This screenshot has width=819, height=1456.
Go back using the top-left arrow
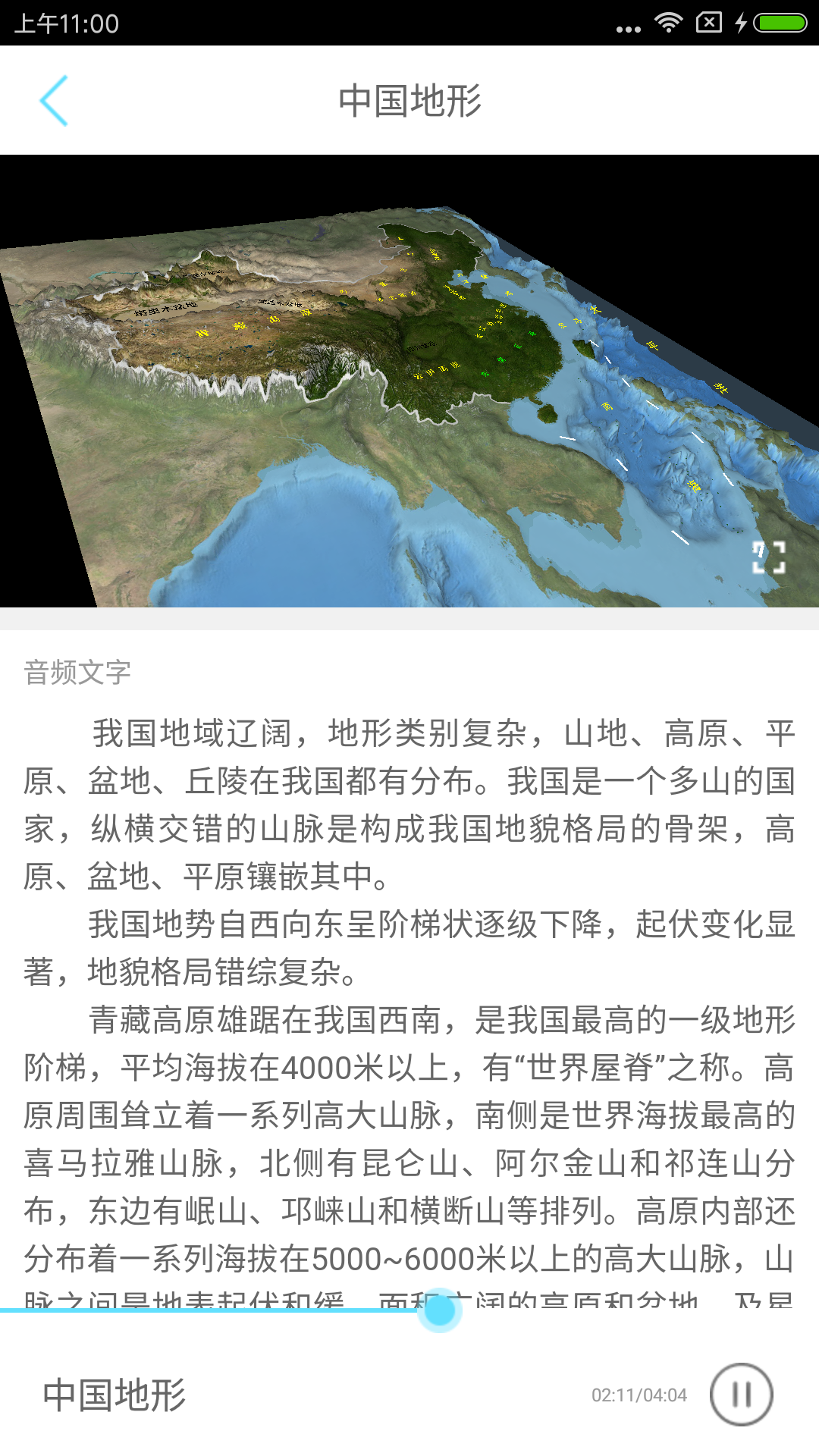pyautogui.click(x=54, y=100)
